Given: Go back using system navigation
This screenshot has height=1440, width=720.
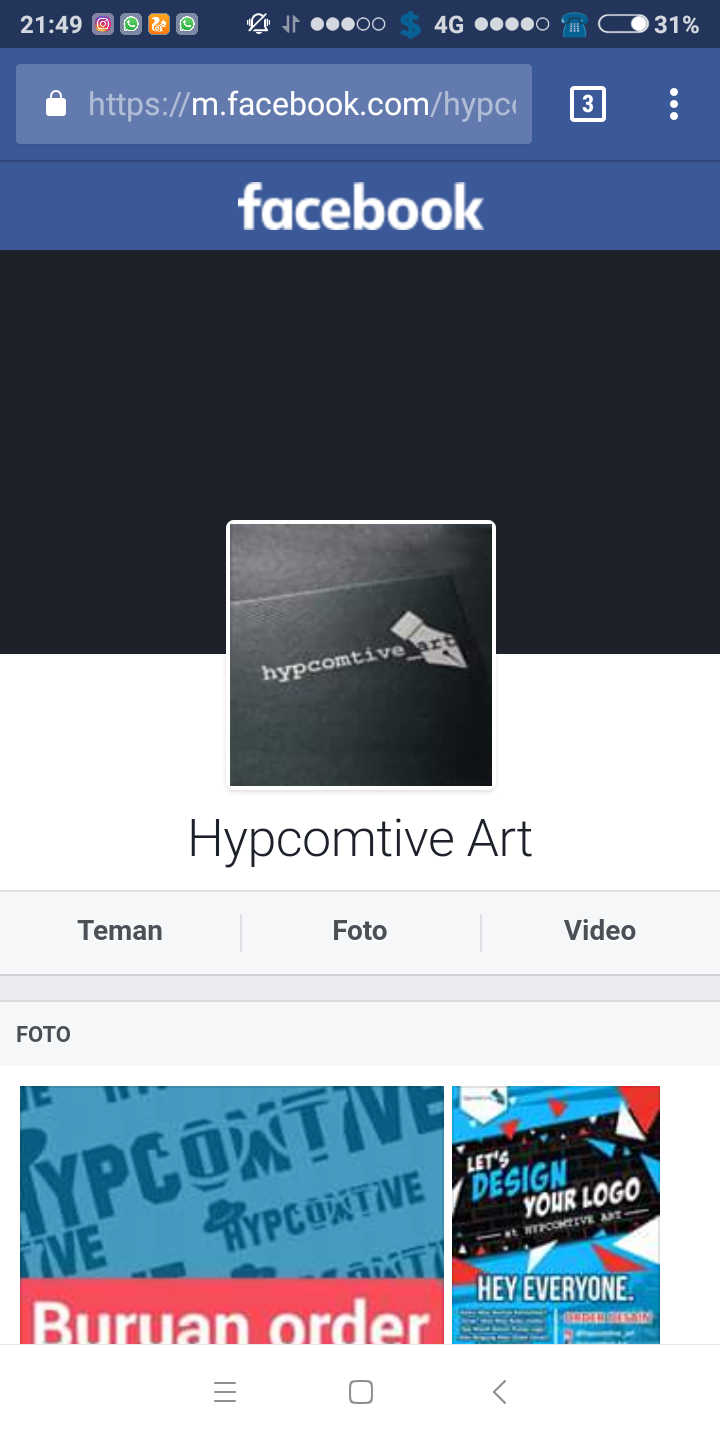Looking at the screenshot, I should (x=499, y=1392).
